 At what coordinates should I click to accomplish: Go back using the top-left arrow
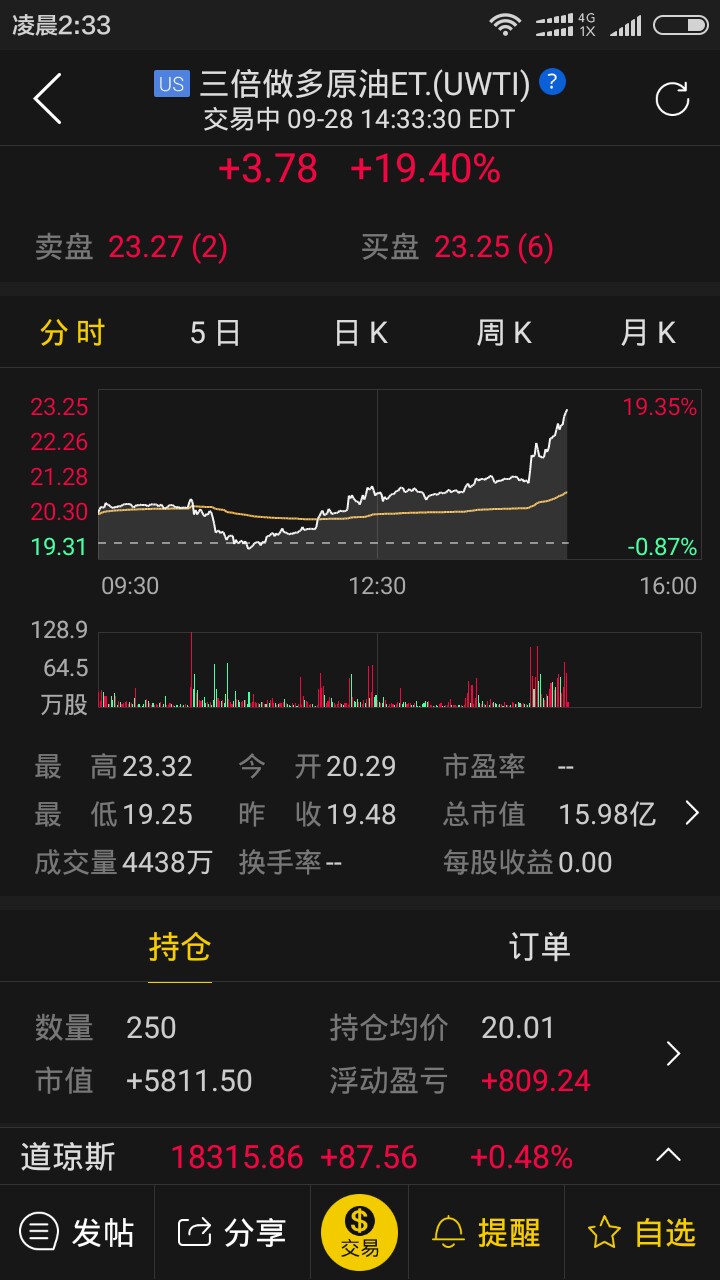[47, 99]
